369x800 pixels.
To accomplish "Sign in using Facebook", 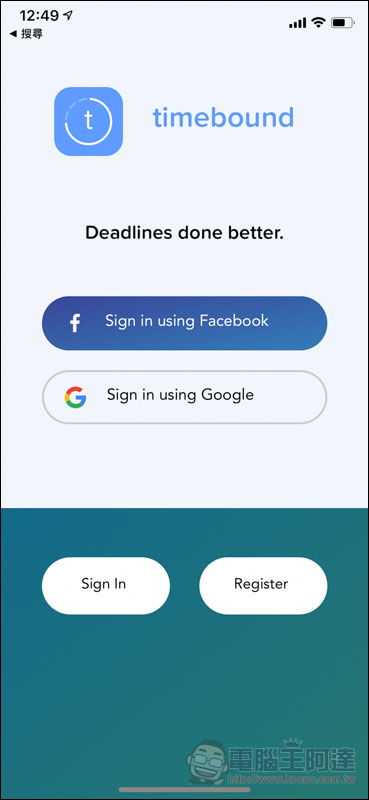I will pyautogui.click(x=184, y=323).
